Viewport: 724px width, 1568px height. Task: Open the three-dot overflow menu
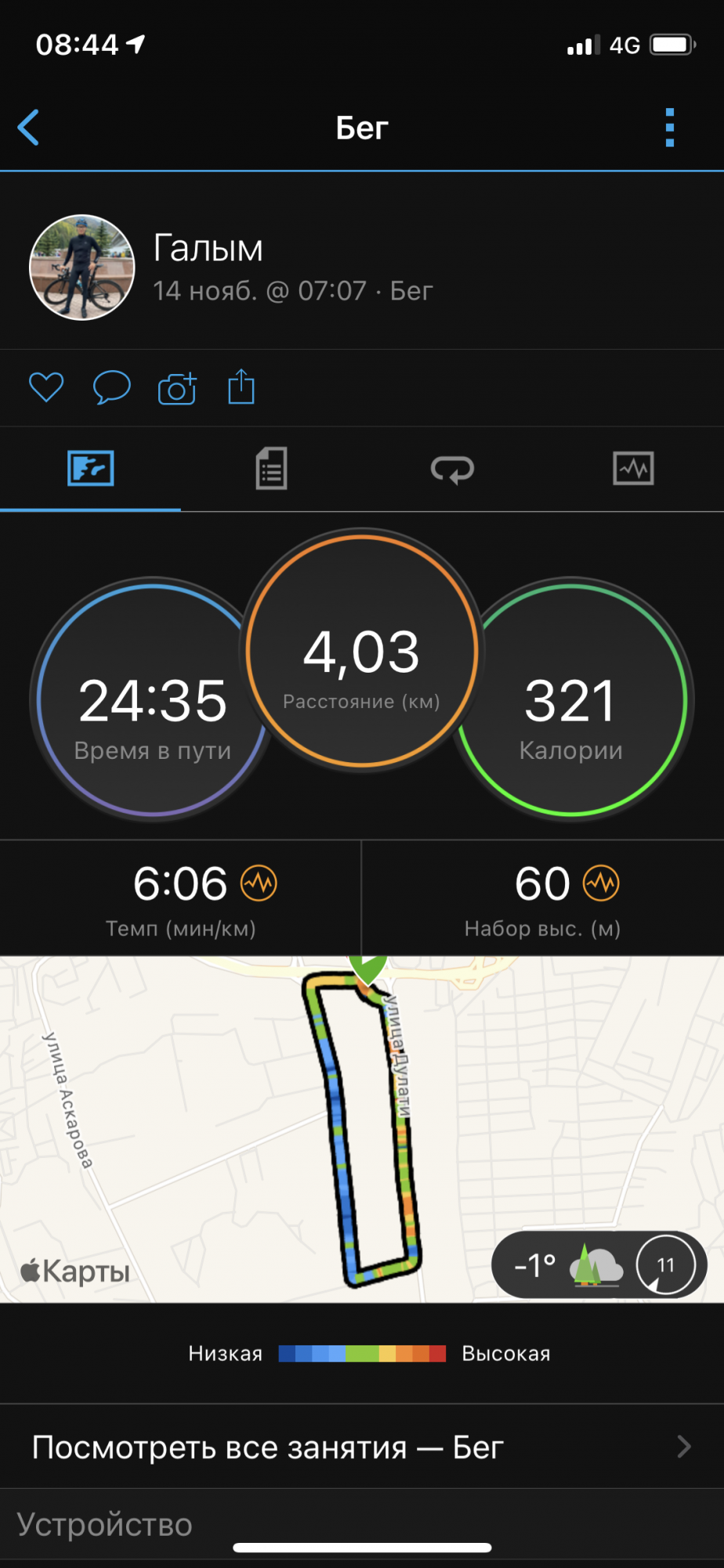[x=669, y=128]
